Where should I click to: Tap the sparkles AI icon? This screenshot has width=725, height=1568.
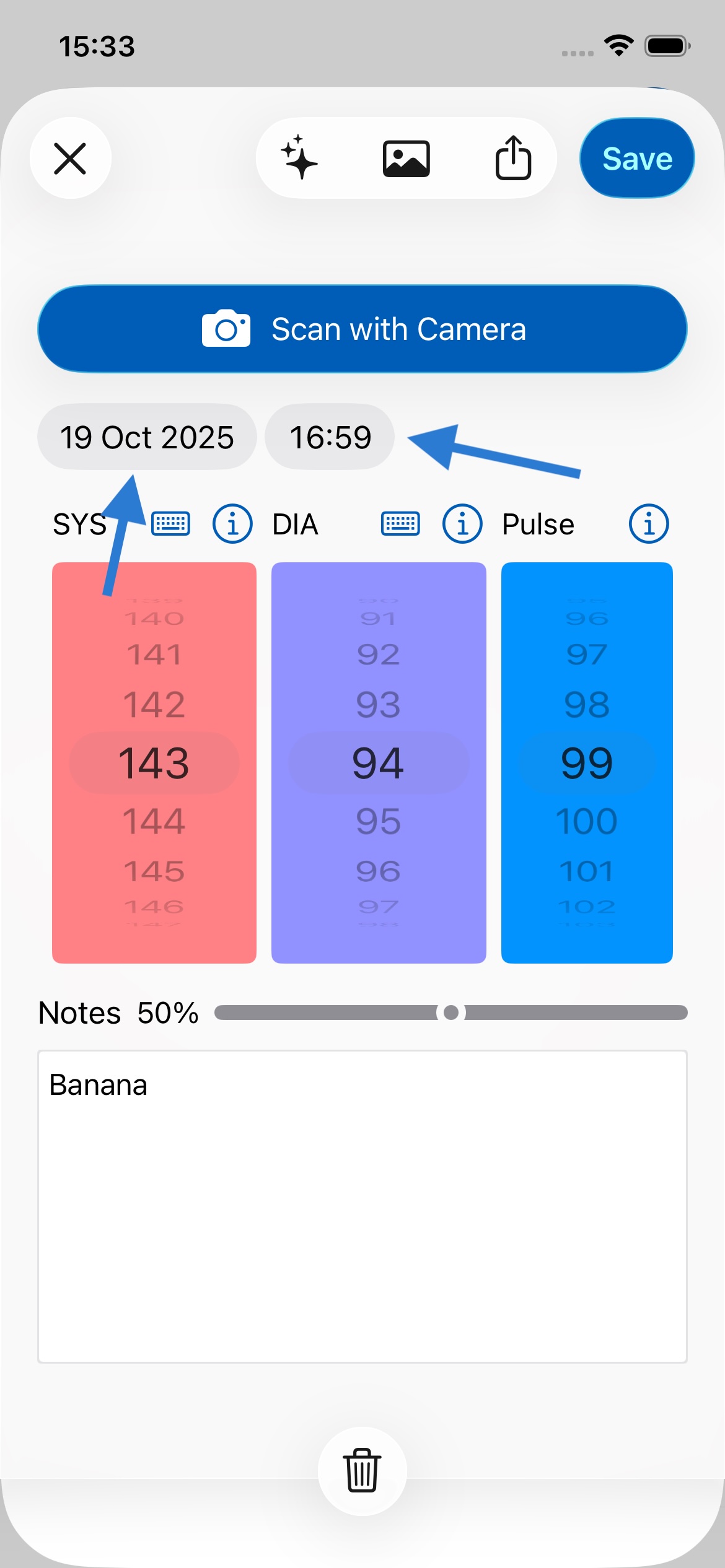pos(300,159)
